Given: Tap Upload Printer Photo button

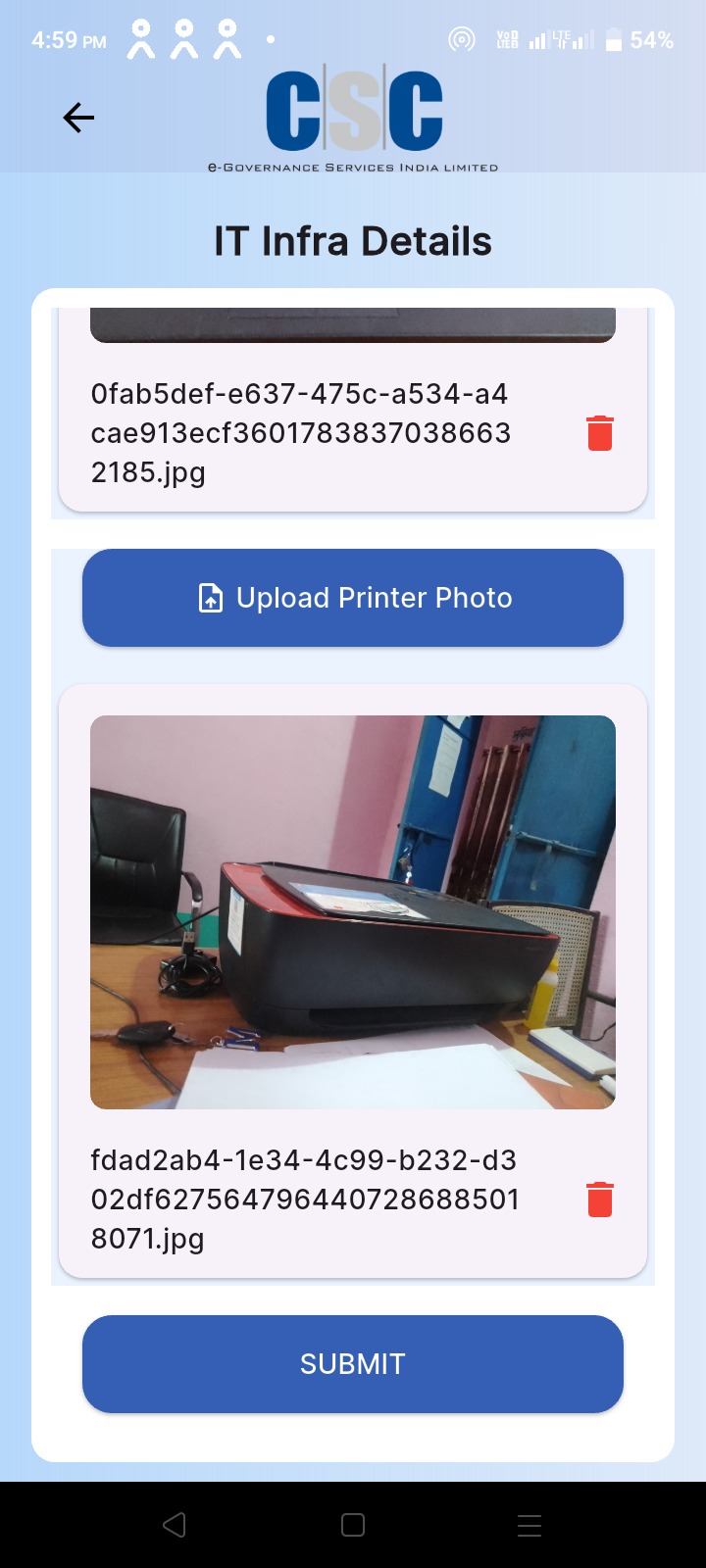Looking at the screenshot, I should point(353,598).
